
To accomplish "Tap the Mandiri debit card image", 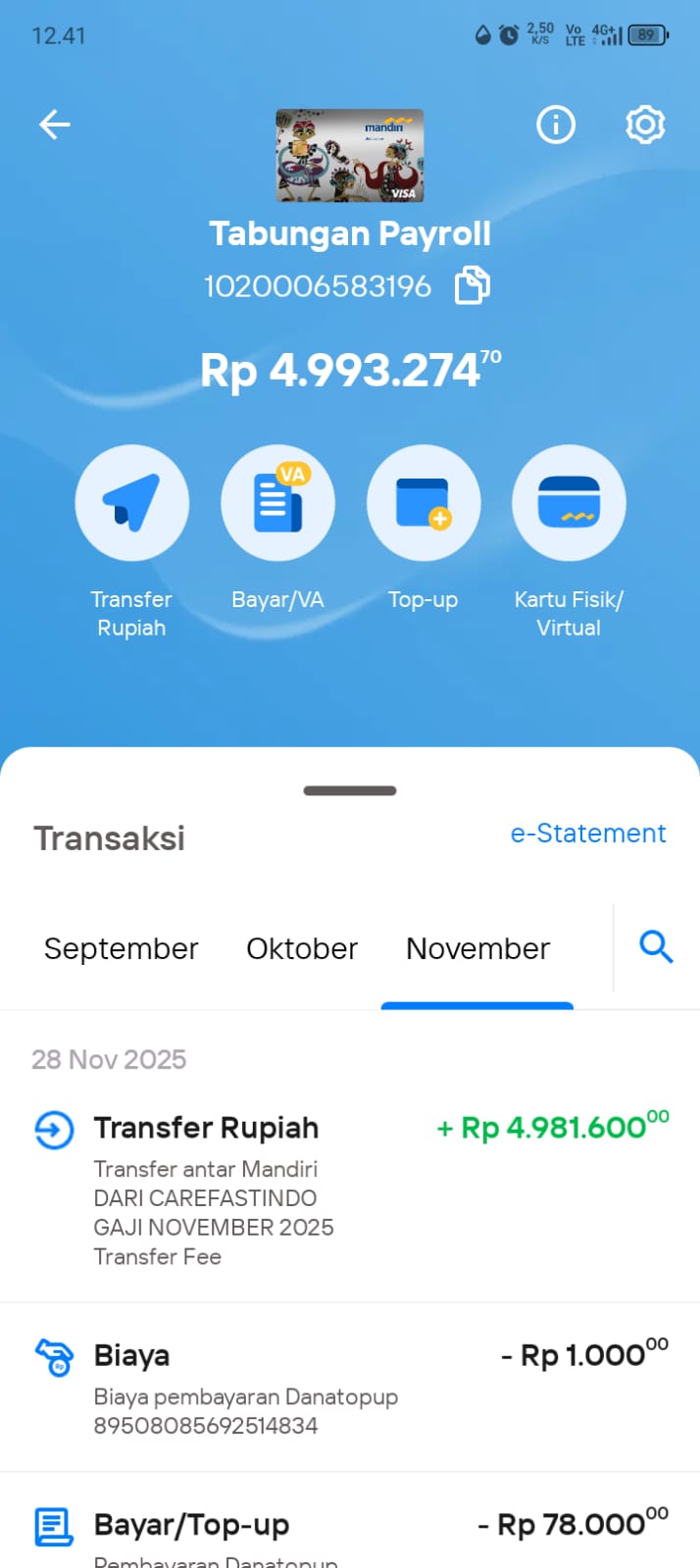I will point(350,155).
